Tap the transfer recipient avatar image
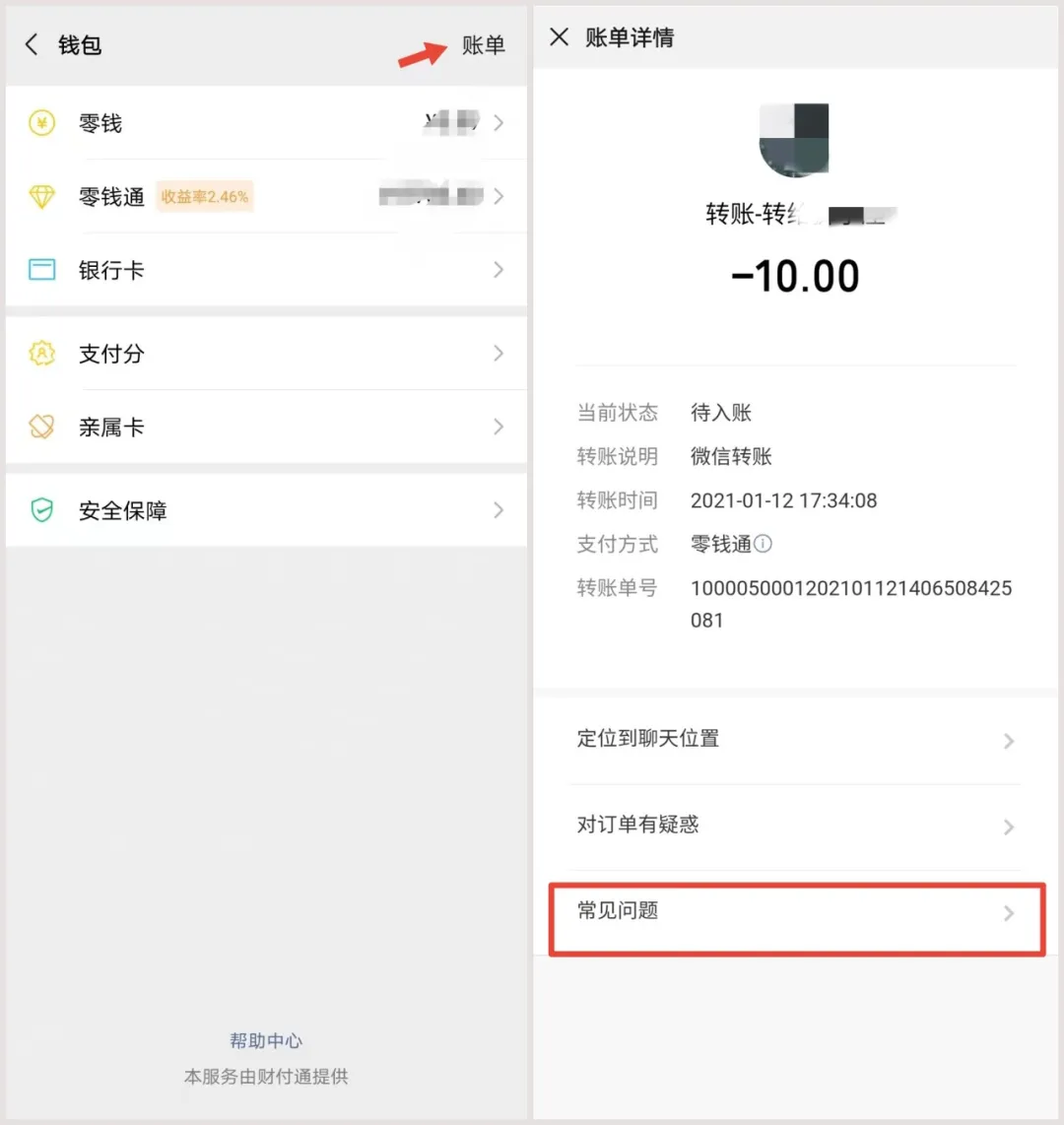 [x=794, y=140]
